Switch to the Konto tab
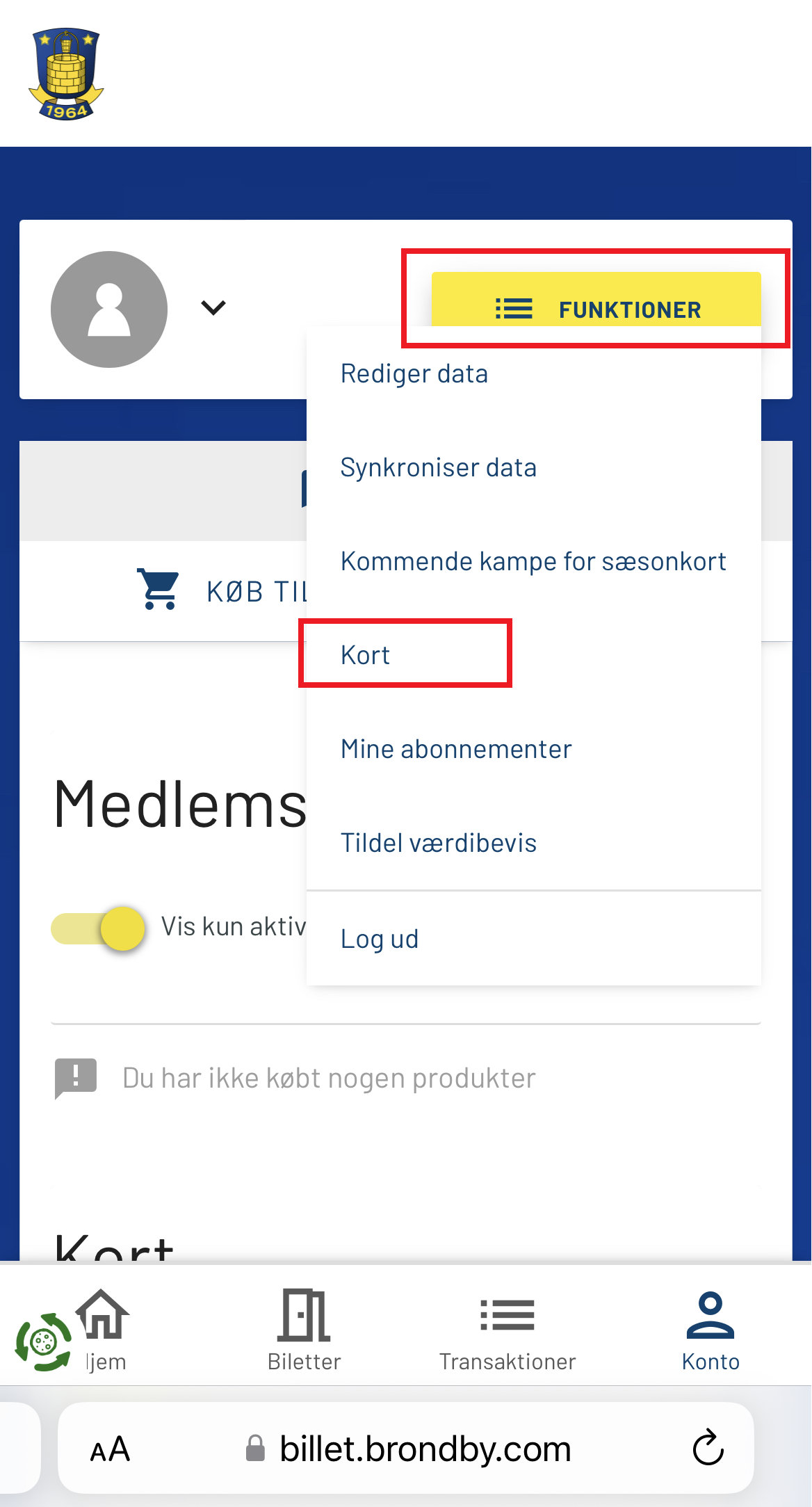The image size is (812, 1507). [710, 1330]
